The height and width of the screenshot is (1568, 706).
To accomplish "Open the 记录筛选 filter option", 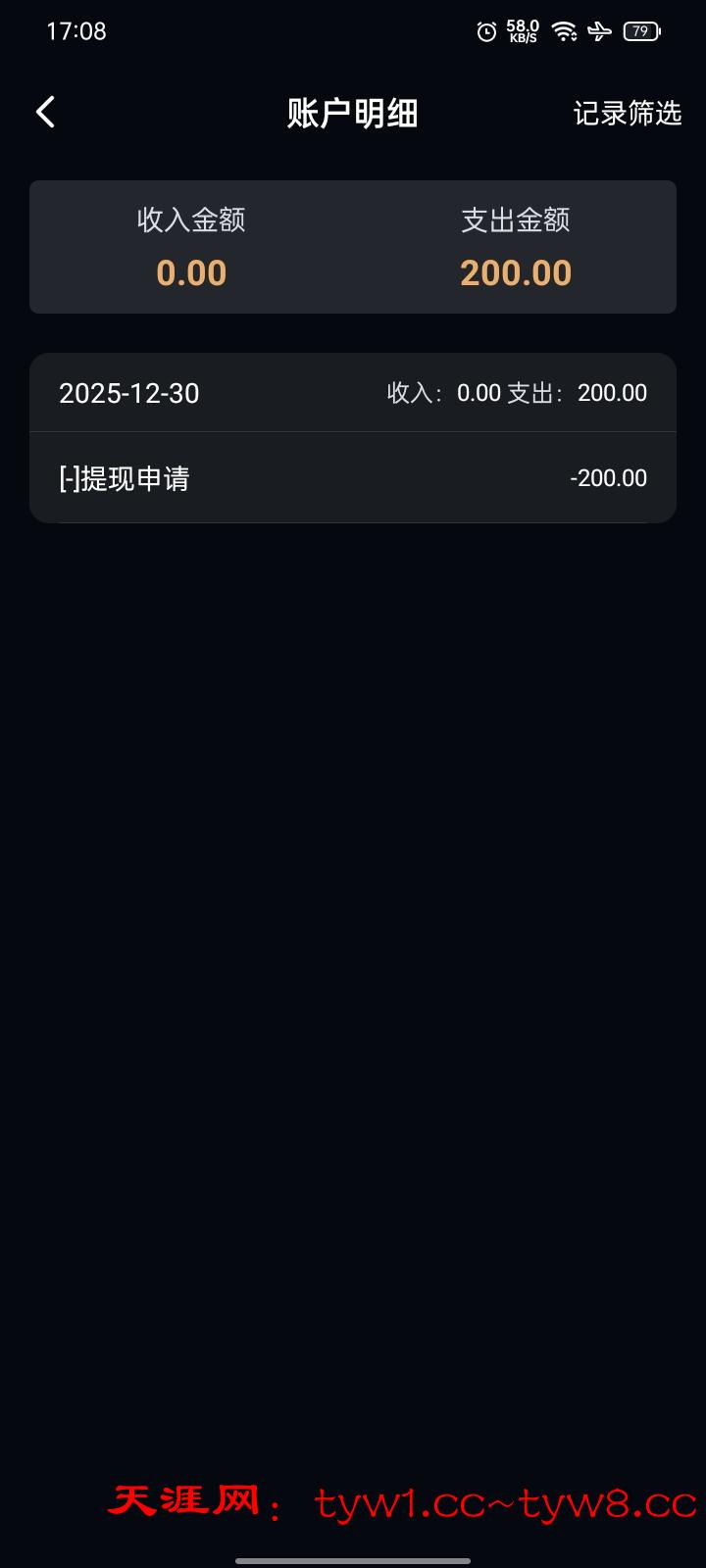I will pyautogui.click(x=628, y=112).
